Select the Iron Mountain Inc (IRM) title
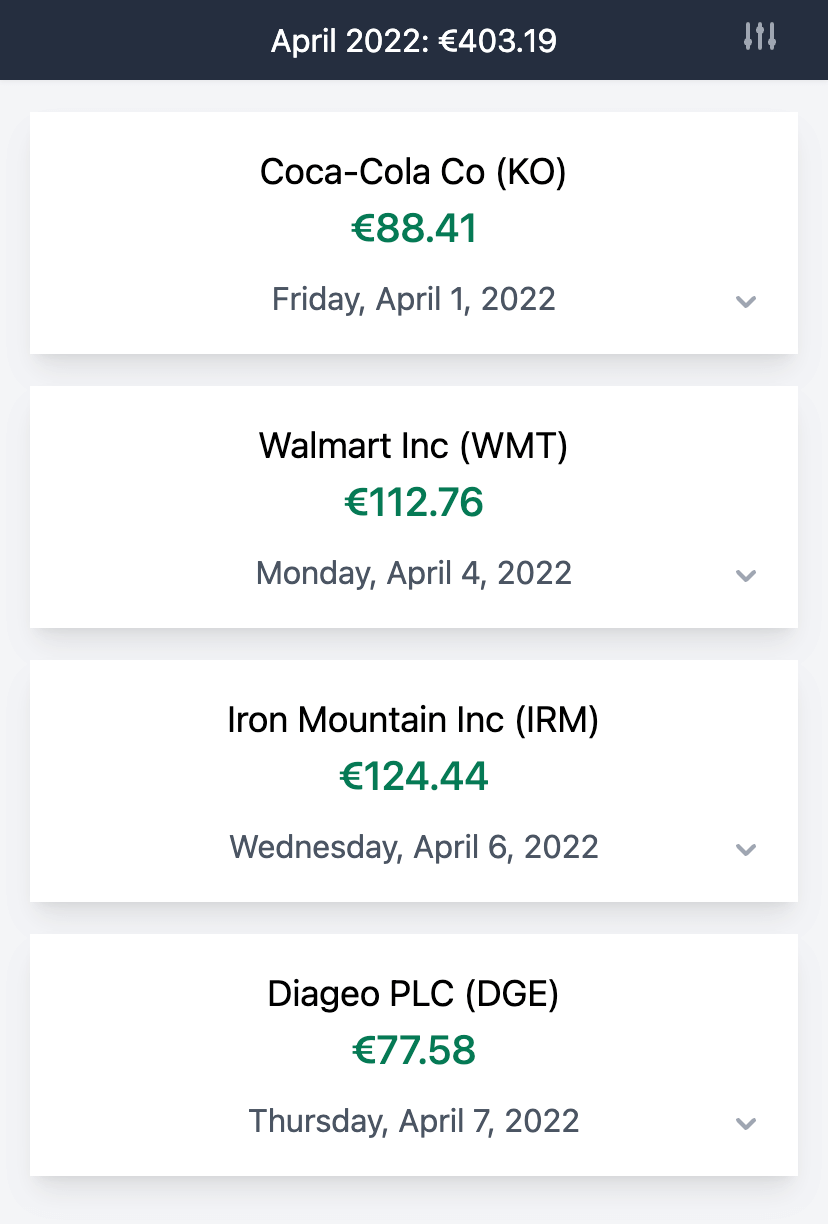 (x=413, y=720)
